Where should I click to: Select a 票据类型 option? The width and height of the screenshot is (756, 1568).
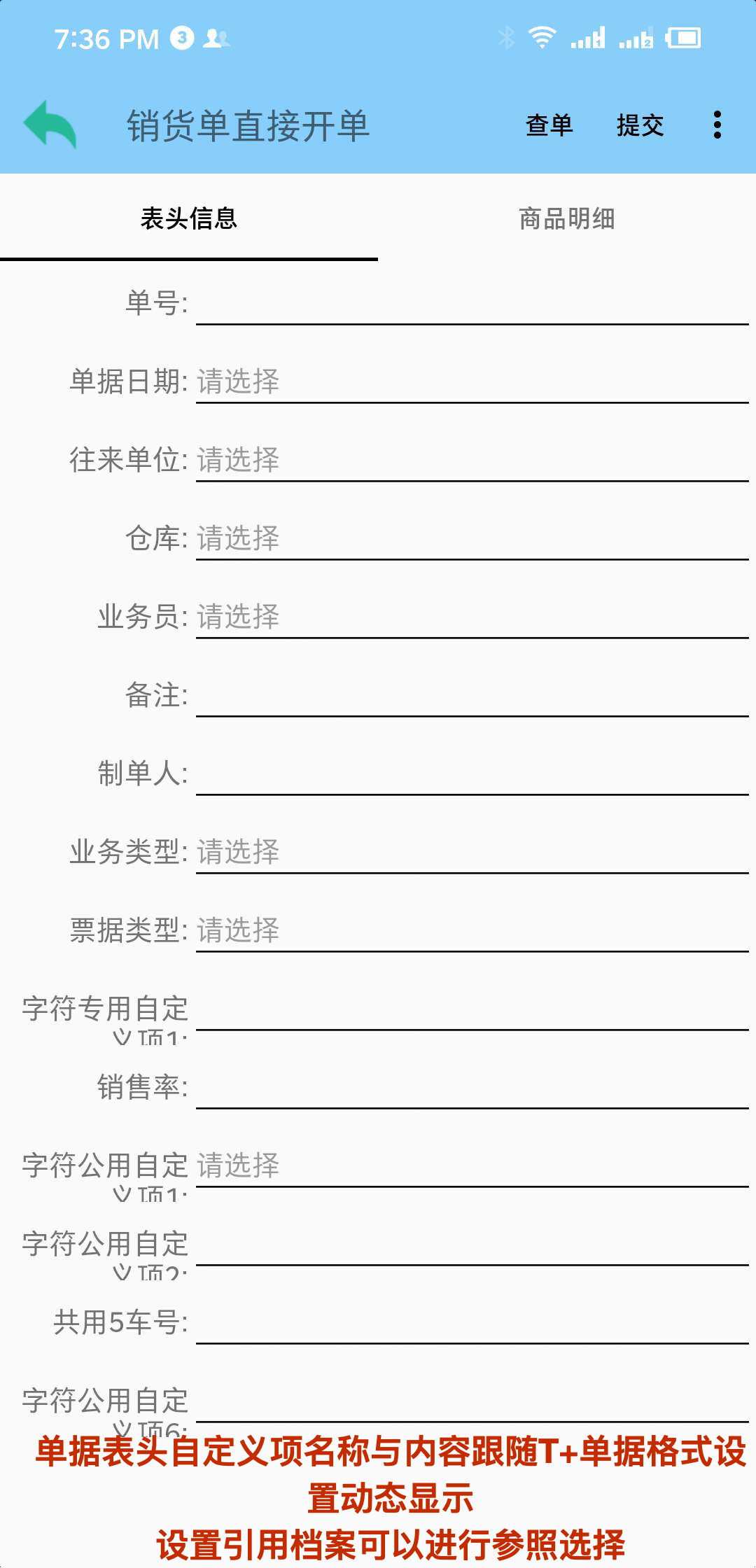click(472, 931)
